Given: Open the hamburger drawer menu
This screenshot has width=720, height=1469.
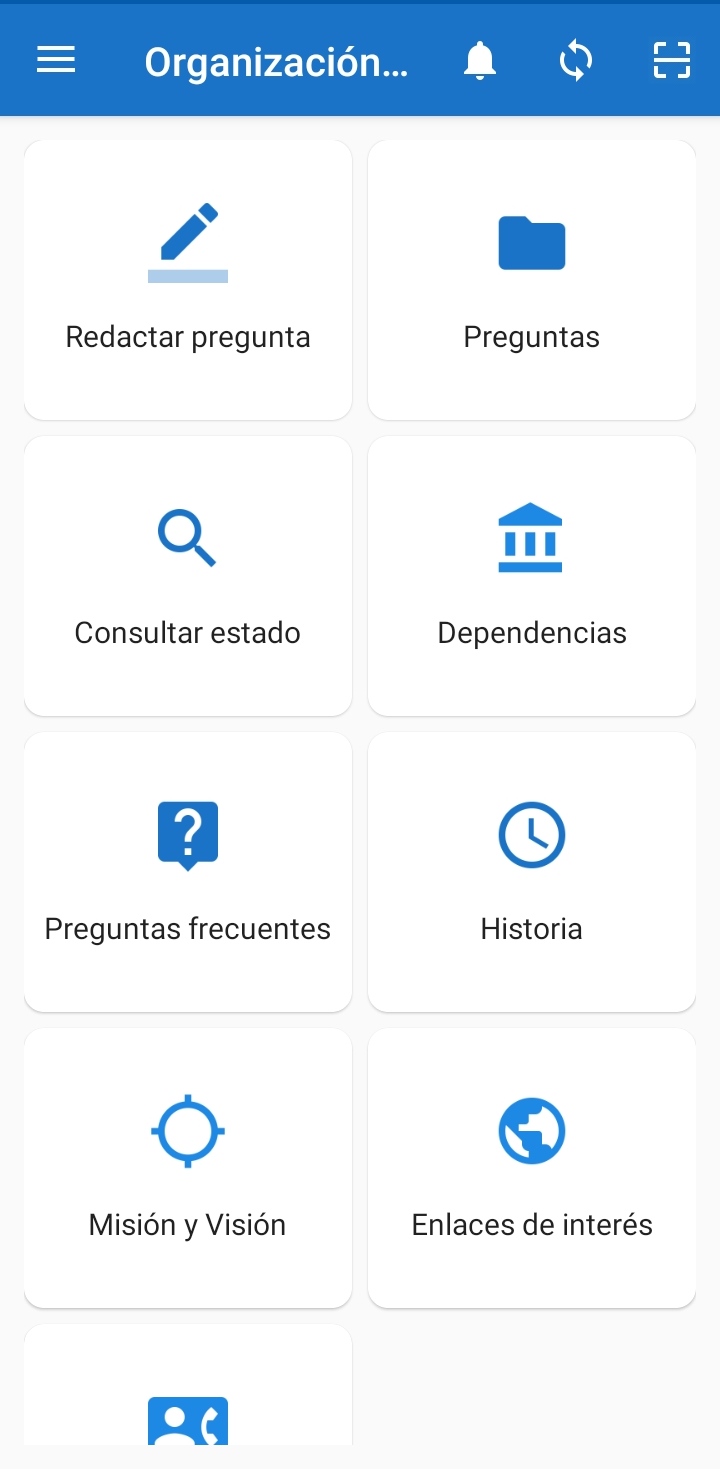Looking at the screenshot, I should (x=56, y=61).
